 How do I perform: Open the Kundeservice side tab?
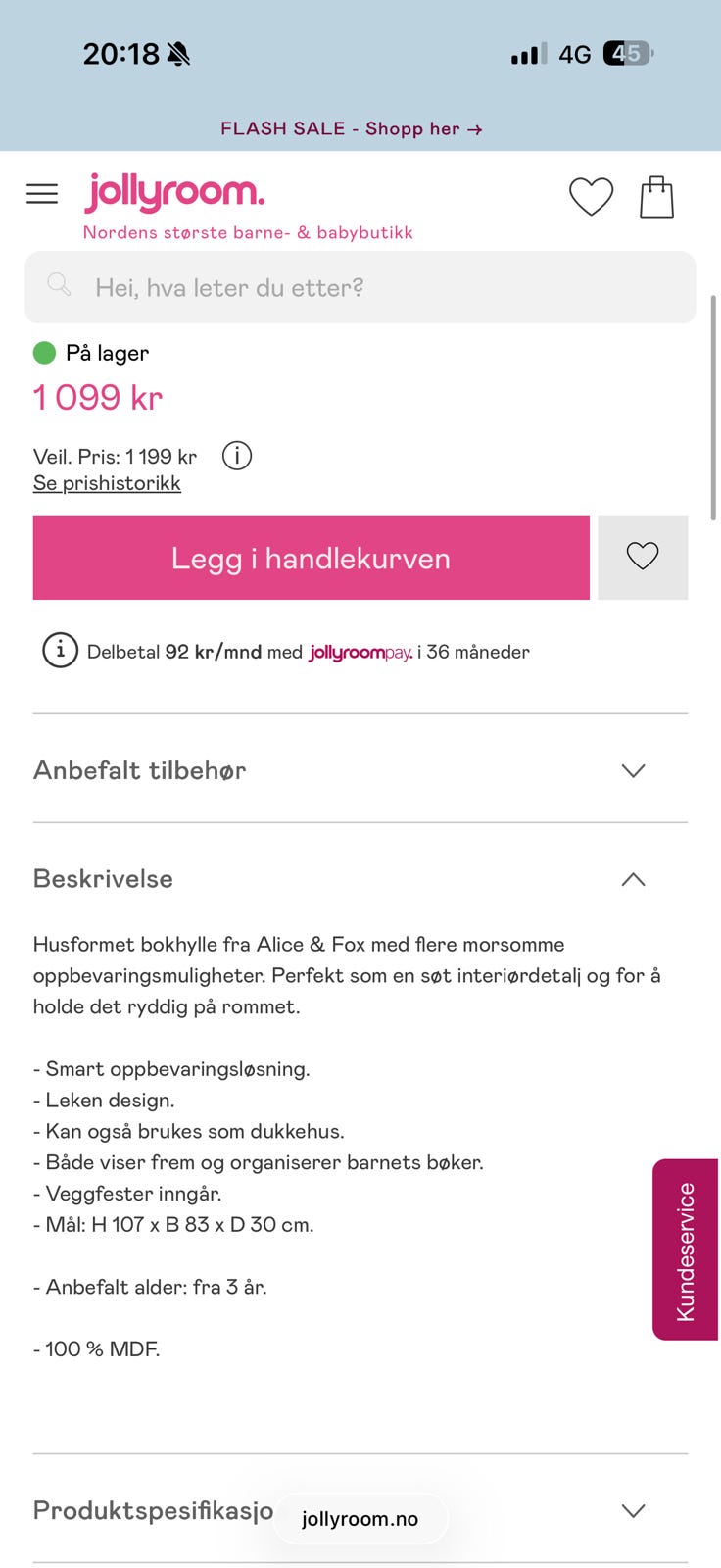[685, 1249]
